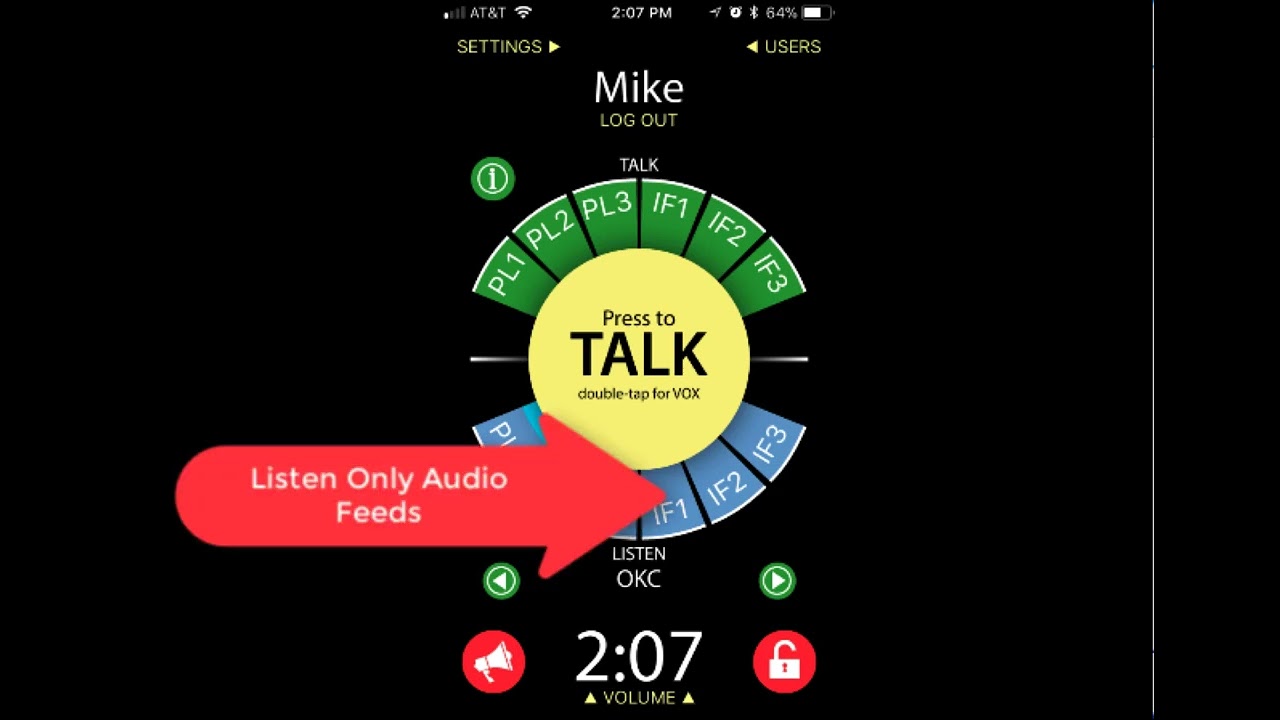
Task: Enable talk on green IF2 segment
Action: (727, 232)
